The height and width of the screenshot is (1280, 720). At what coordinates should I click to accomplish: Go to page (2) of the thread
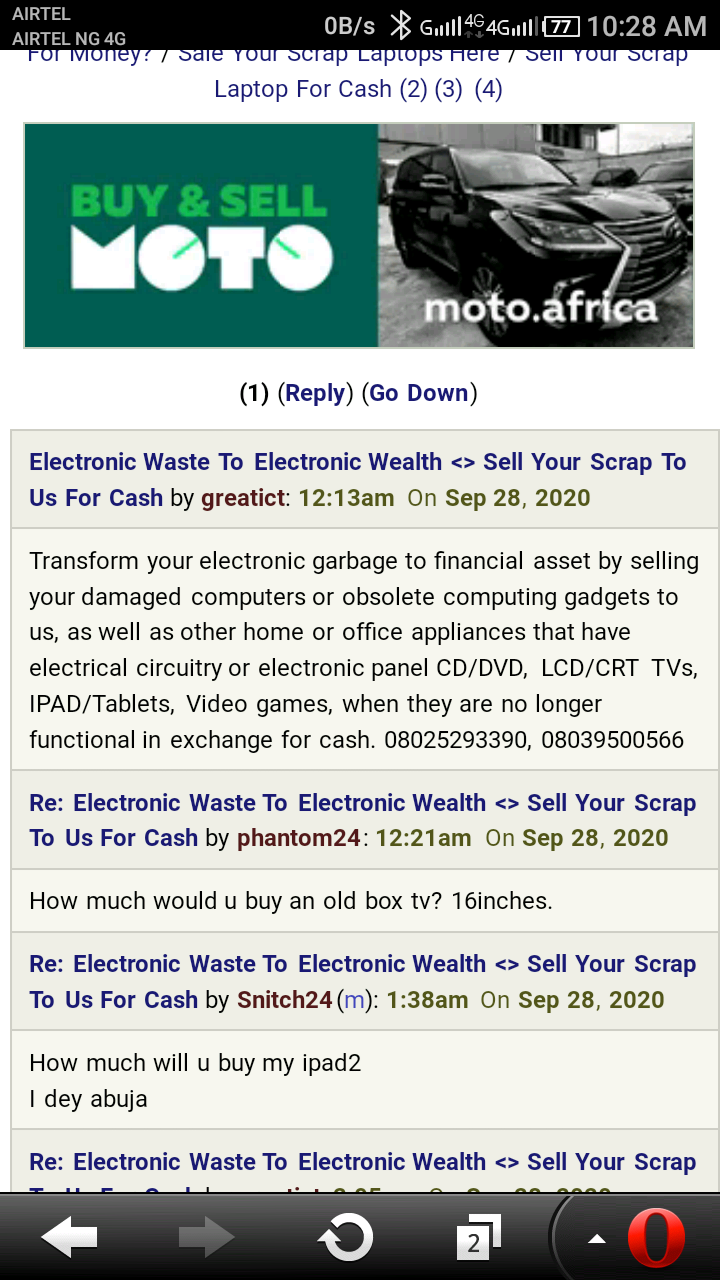pyautogui.click(x=413, y=89)
